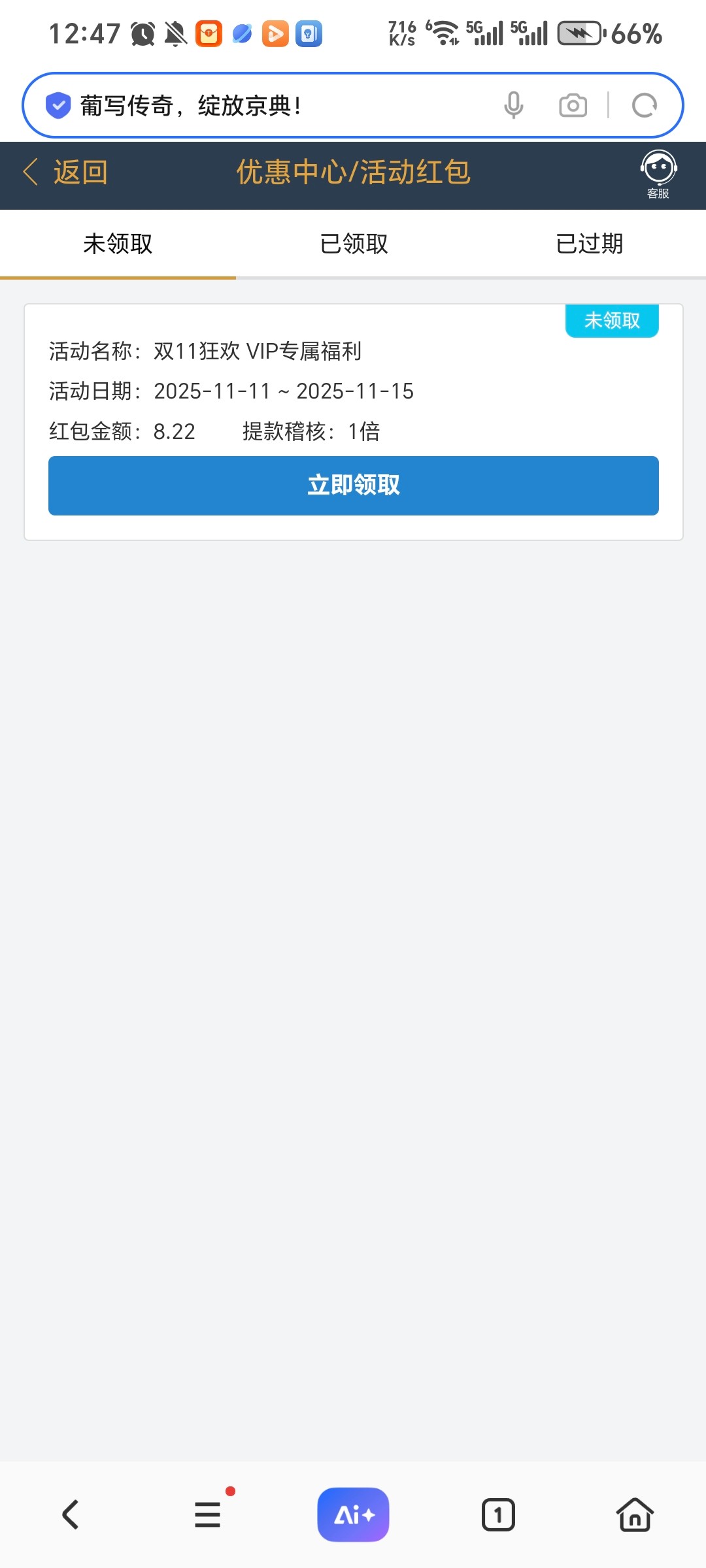The width and height of the screenshot is (706, 1568).
Task: Tap 立即领取 to claim the red packet
Action: 353,485
